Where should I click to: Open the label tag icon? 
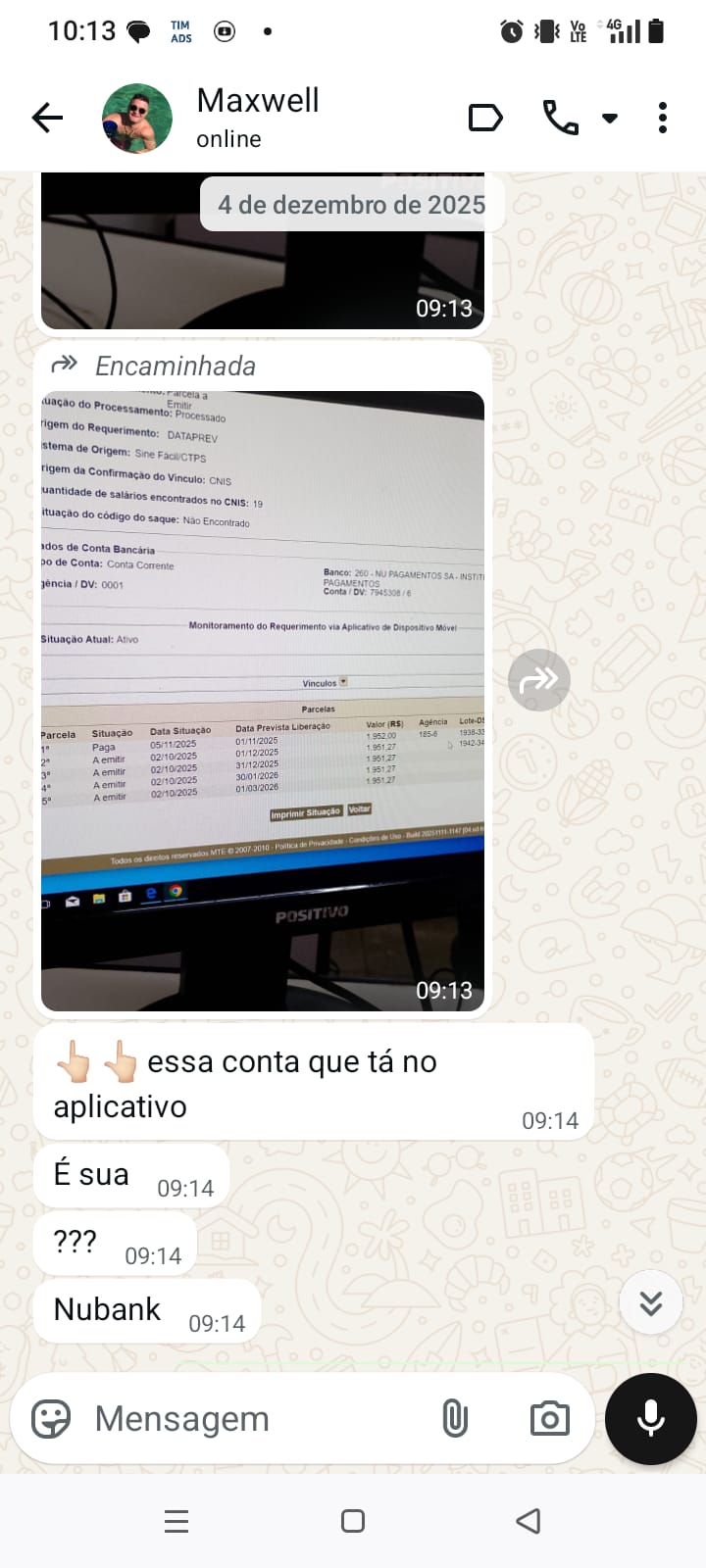pos(485,119)
